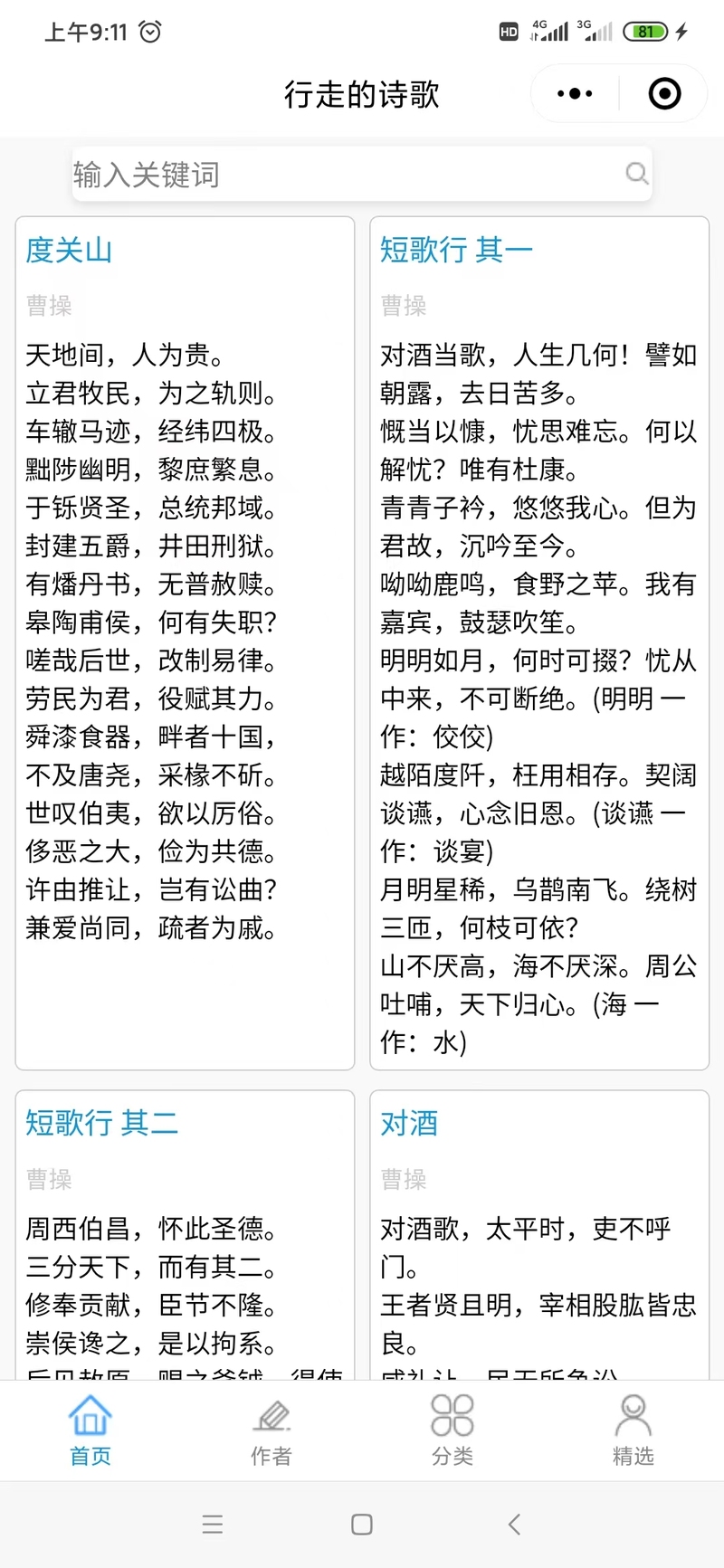This screenshot has width=724, height=1568.
Task: Tap the keyword search input field
Action: [x=362, y=174]
